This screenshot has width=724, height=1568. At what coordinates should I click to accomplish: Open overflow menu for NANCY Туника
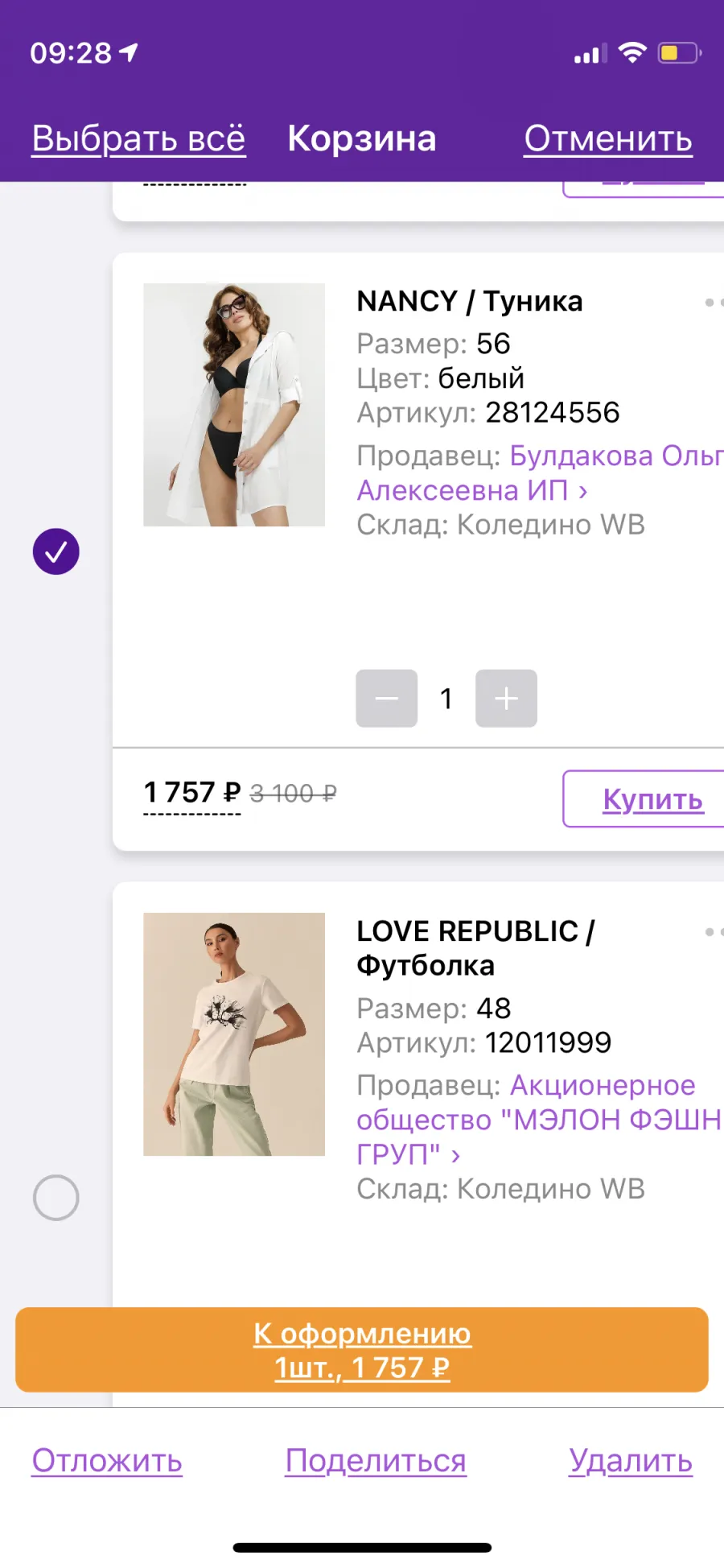click(x=714, y=302)
